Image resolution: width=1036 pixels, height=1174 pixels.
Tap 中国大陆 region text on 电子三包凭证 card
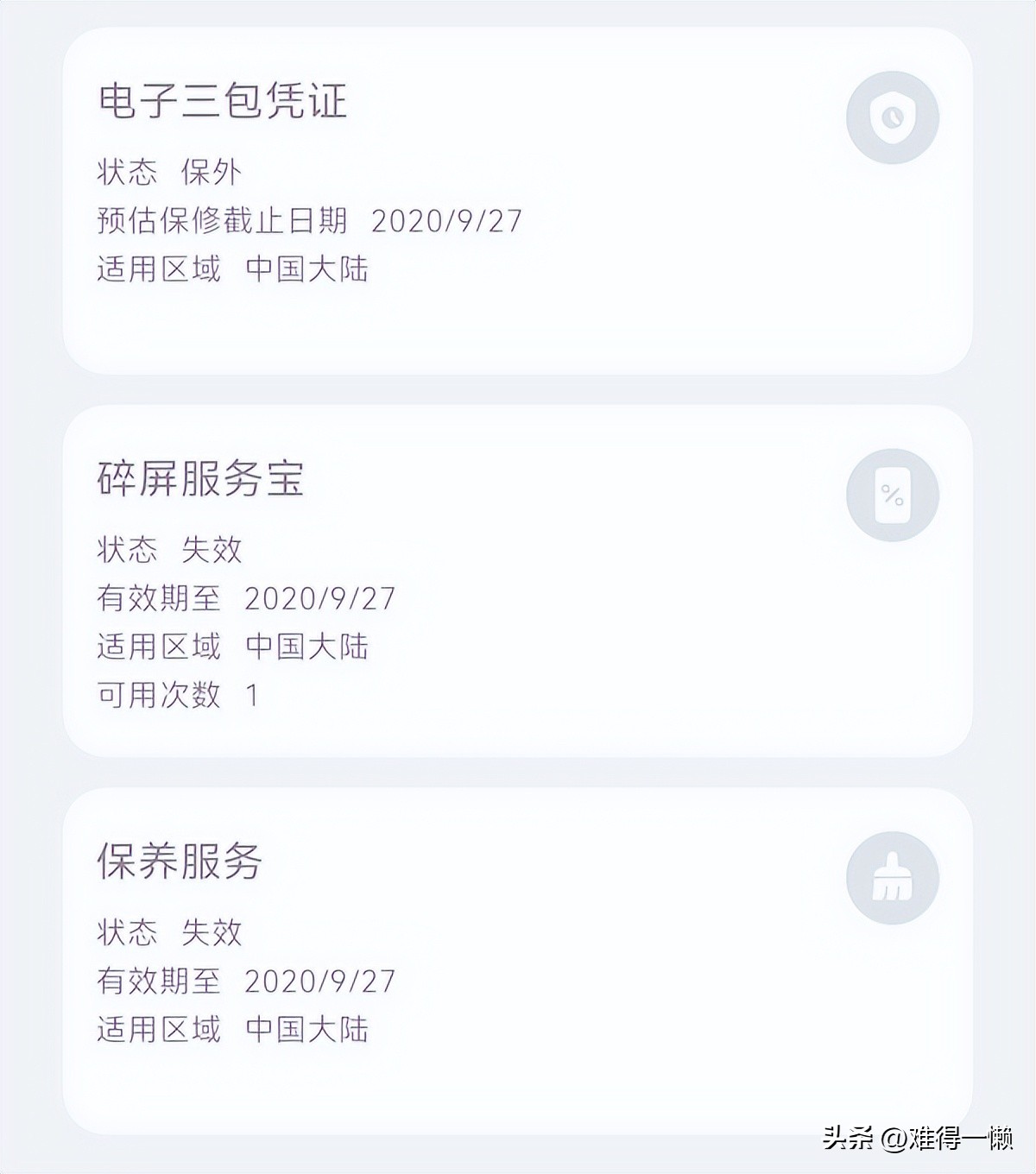[306, 268]
